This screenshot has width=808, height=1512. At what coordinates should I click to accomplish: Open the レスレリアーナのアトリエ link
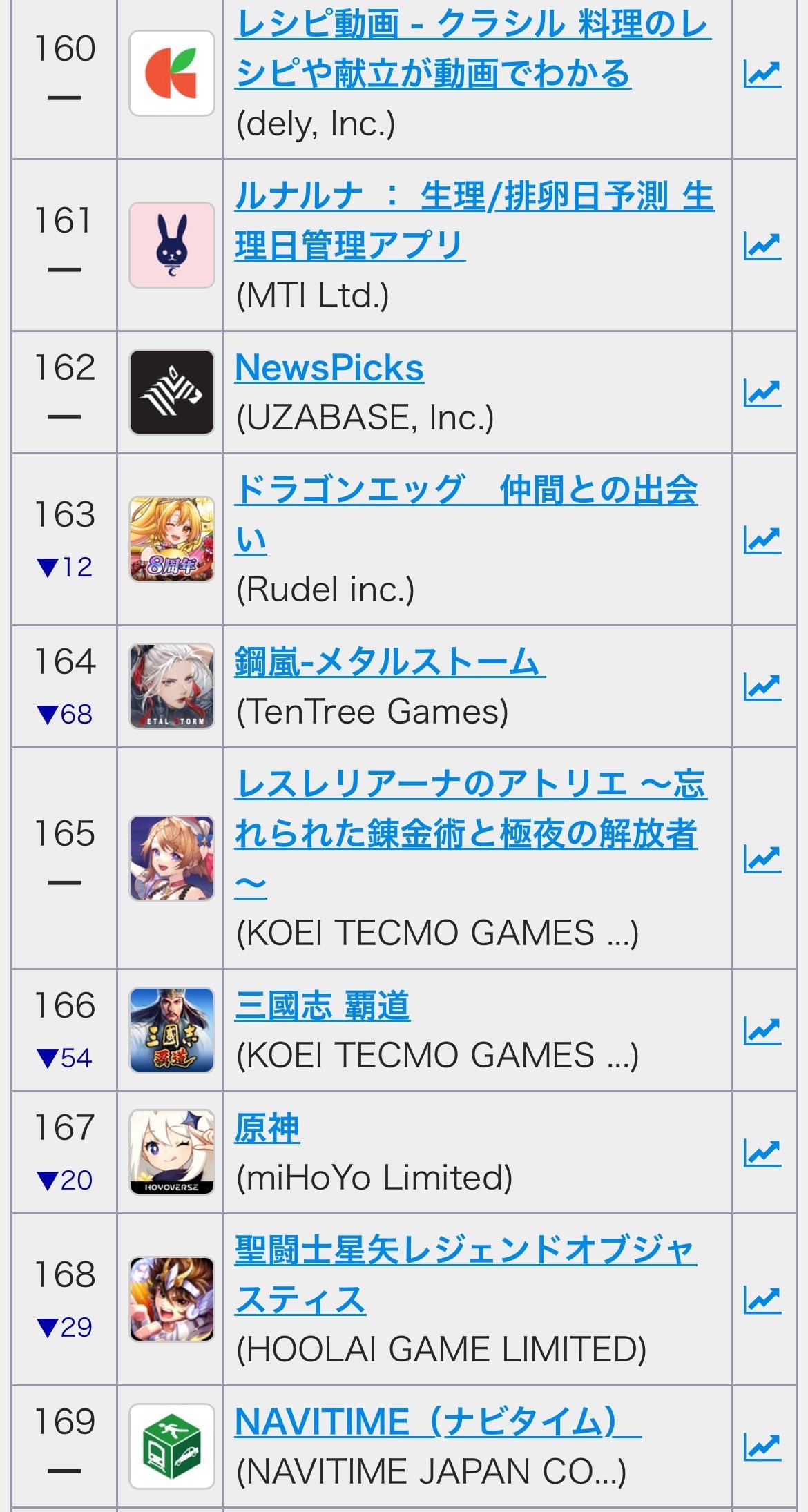click(471, 834)
